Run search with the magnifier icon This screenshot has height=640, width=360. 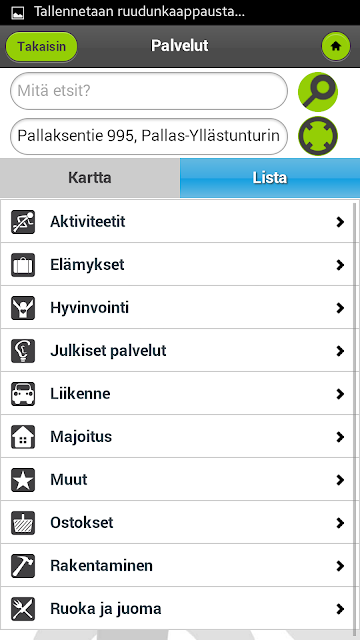(318, 92)
